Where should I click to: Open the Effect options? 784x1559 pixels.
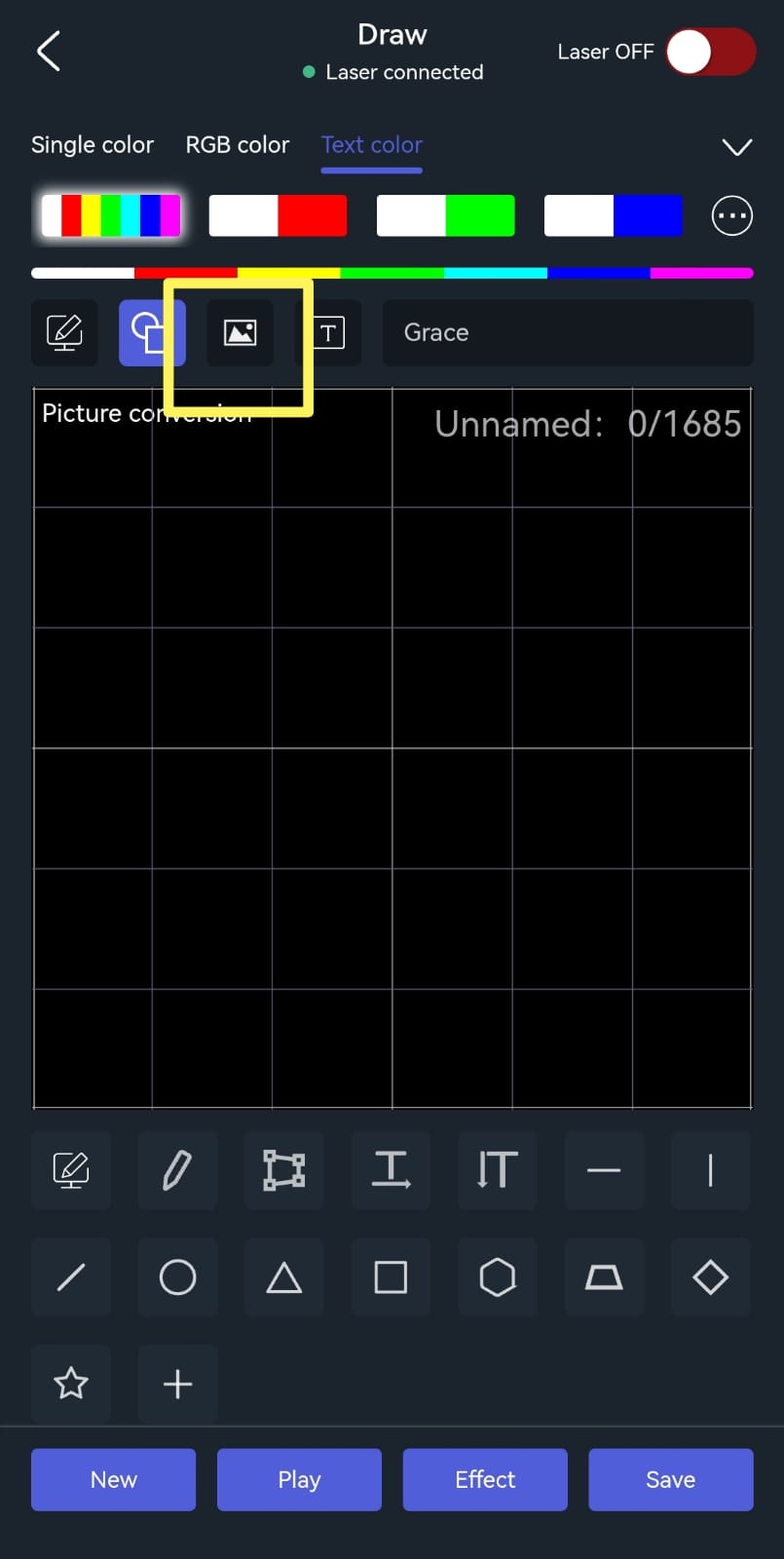click(485, 1479)
